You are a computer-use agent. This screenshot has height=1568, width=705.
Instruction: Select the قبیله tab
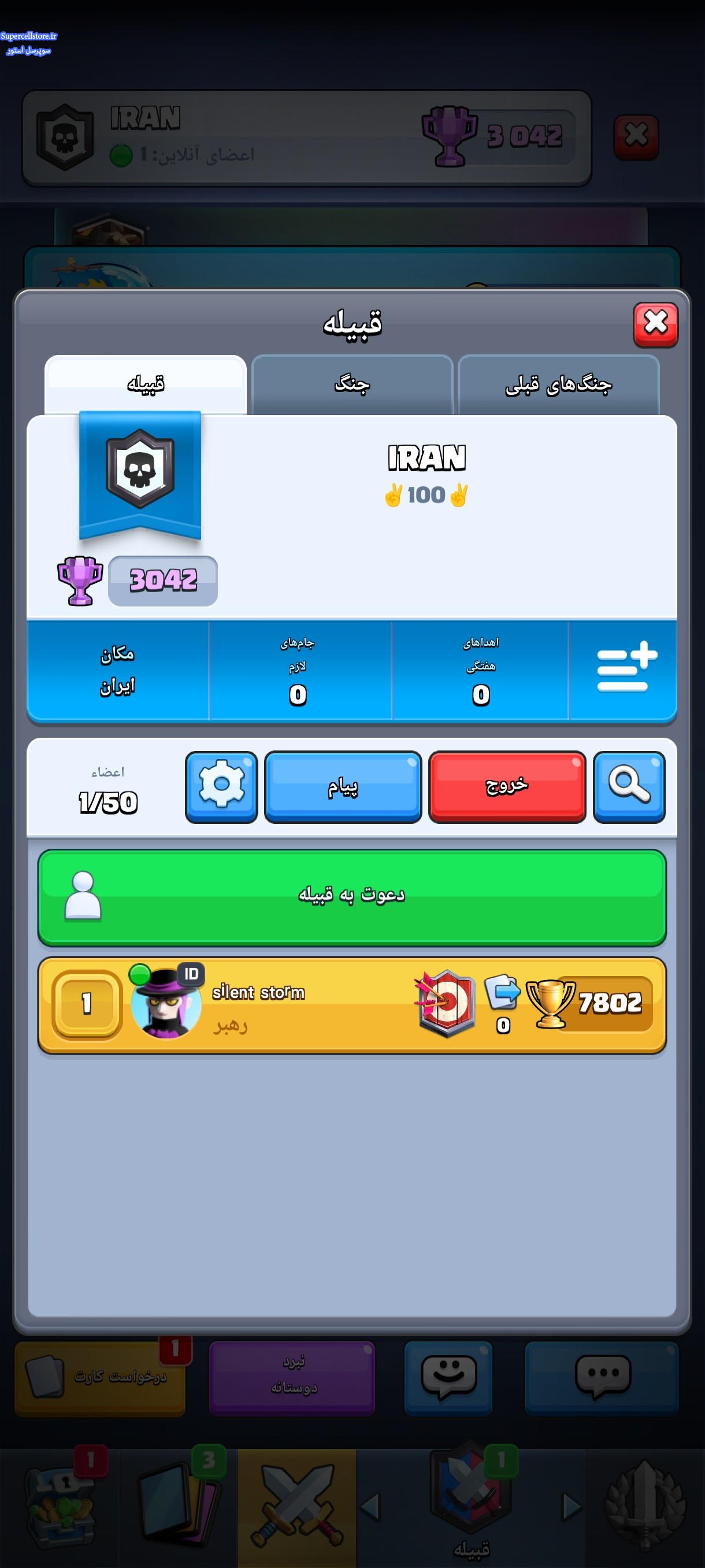pyautogui.click(x=146, y=384)
